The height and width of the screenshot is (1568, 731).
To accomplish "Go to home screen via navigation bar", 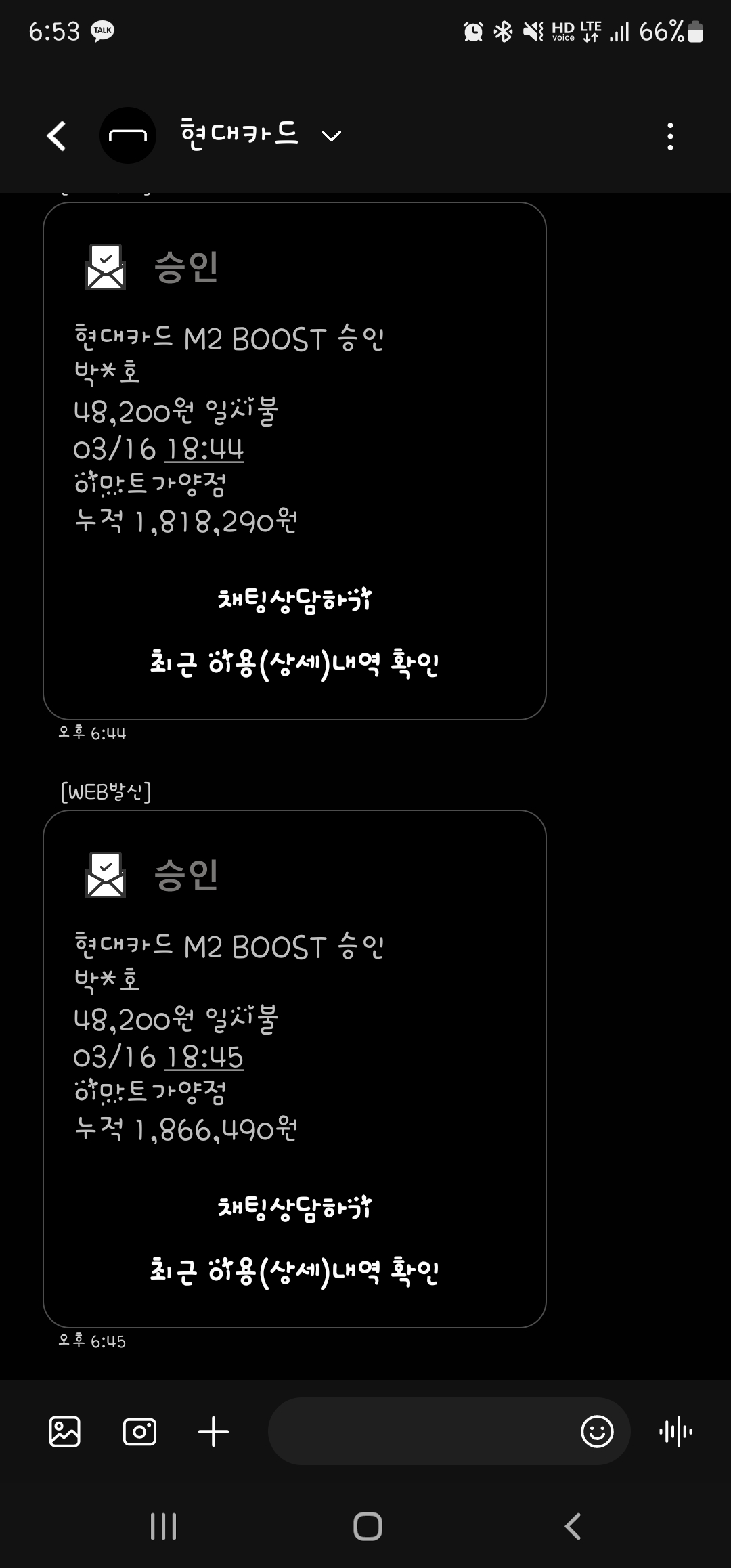I will coord(368,1526).
